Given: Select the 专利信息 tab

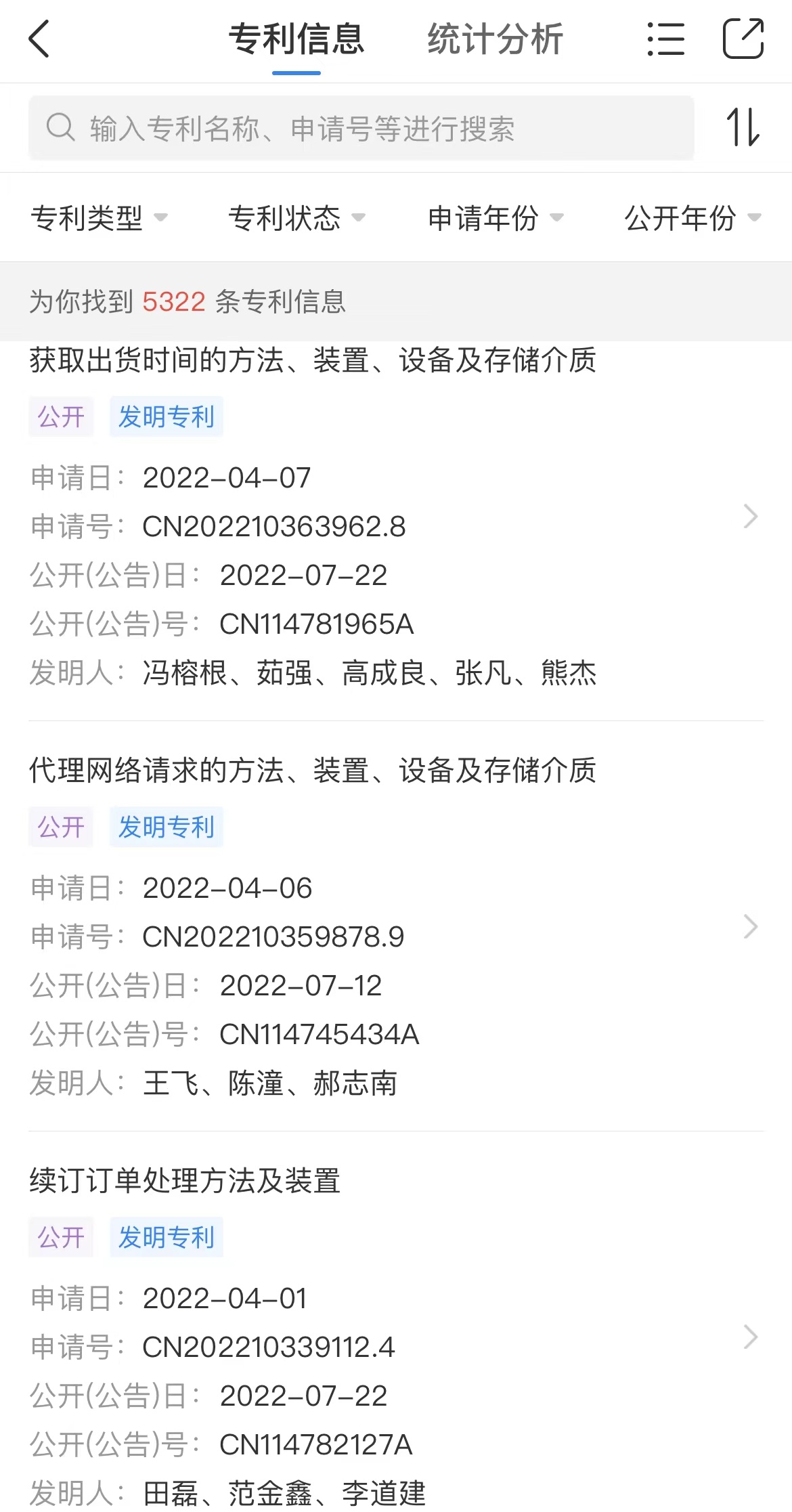Looking at the screenshot, I should [296, 39].
